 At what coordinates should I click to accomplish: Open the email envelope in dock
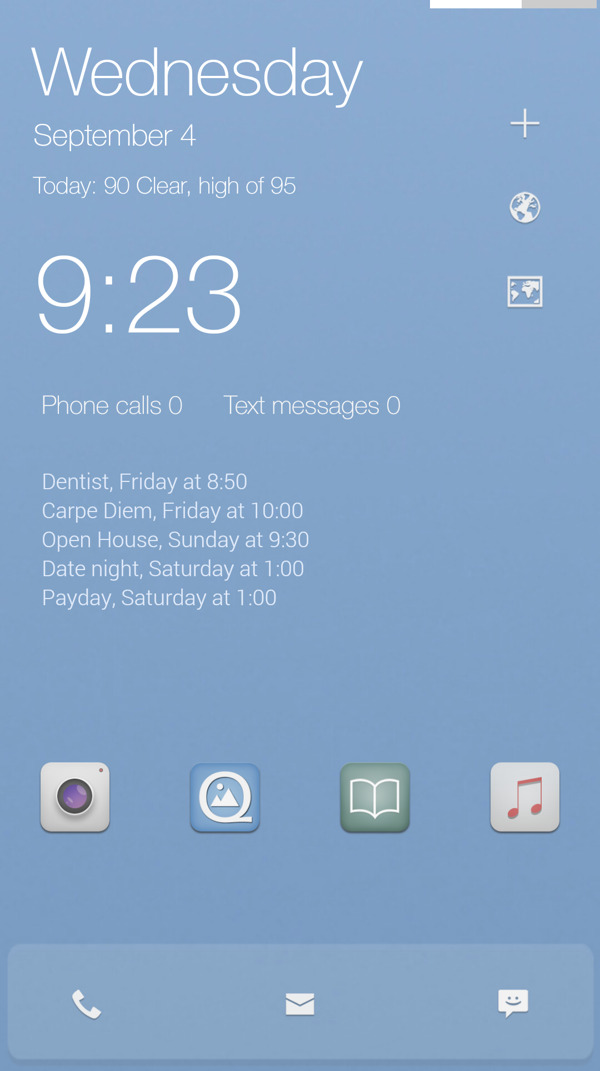point(300,1004)
